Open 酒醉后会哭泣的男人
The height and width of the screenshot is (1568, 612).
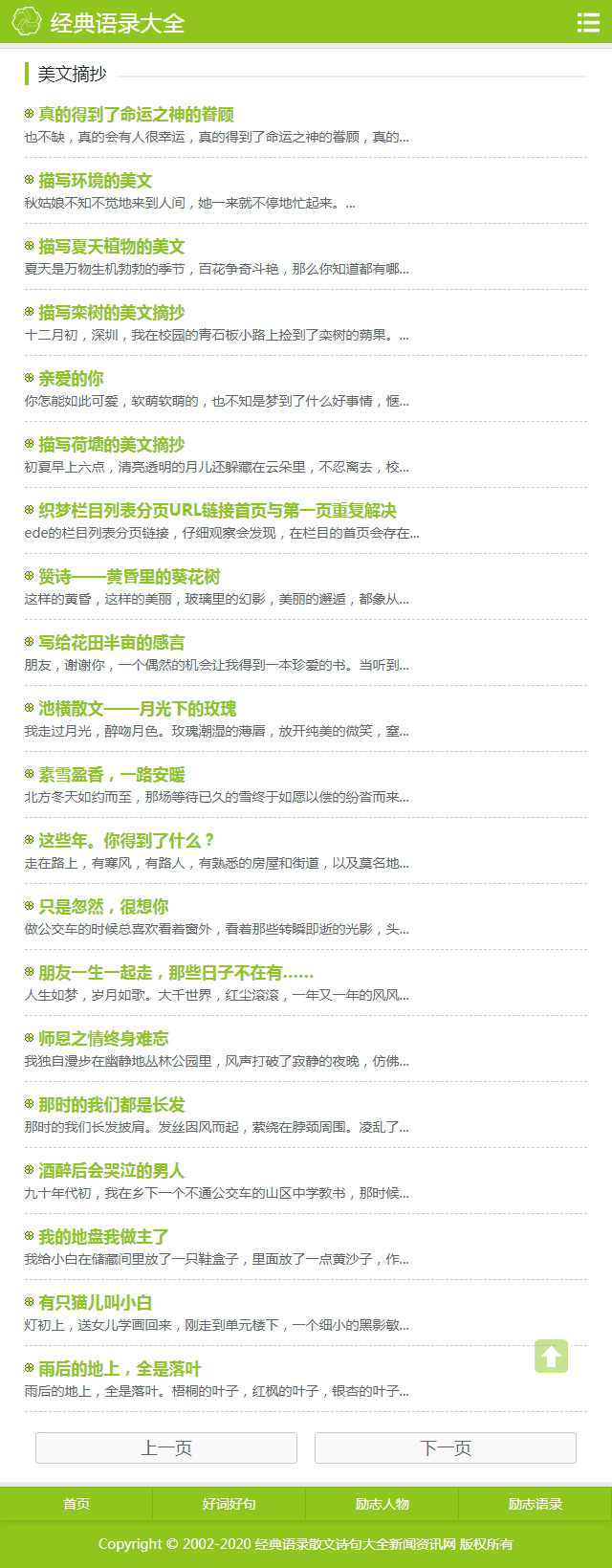click(x=111, y=1171)
